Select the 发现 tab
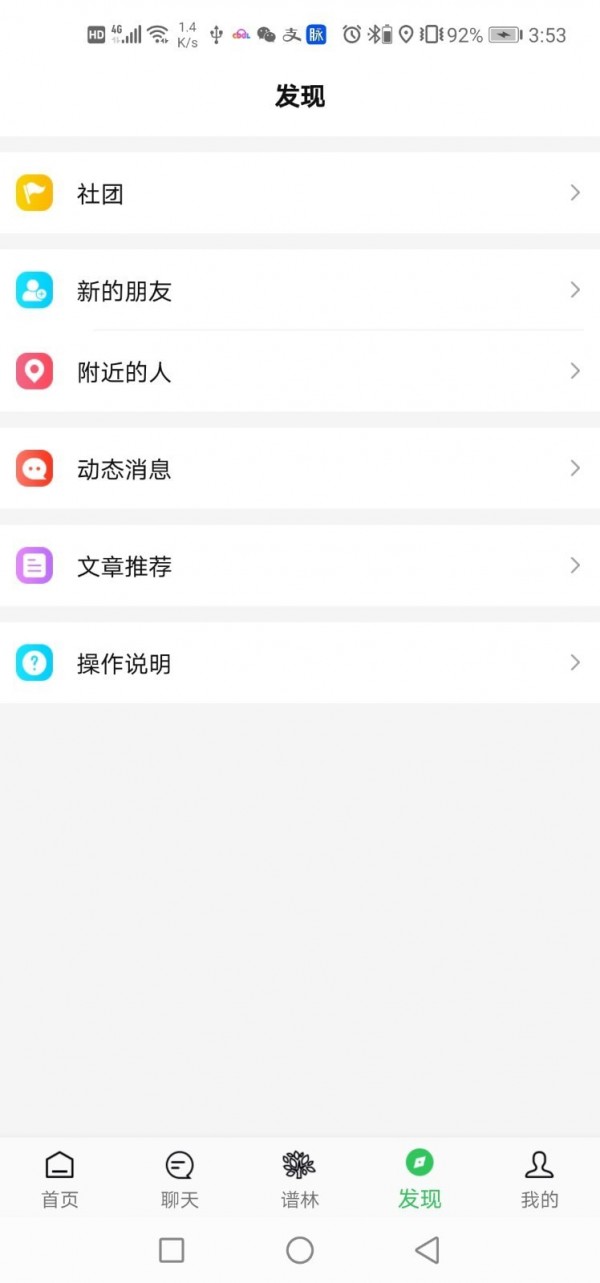600x1283 pixels. [x=419, y=1179]
